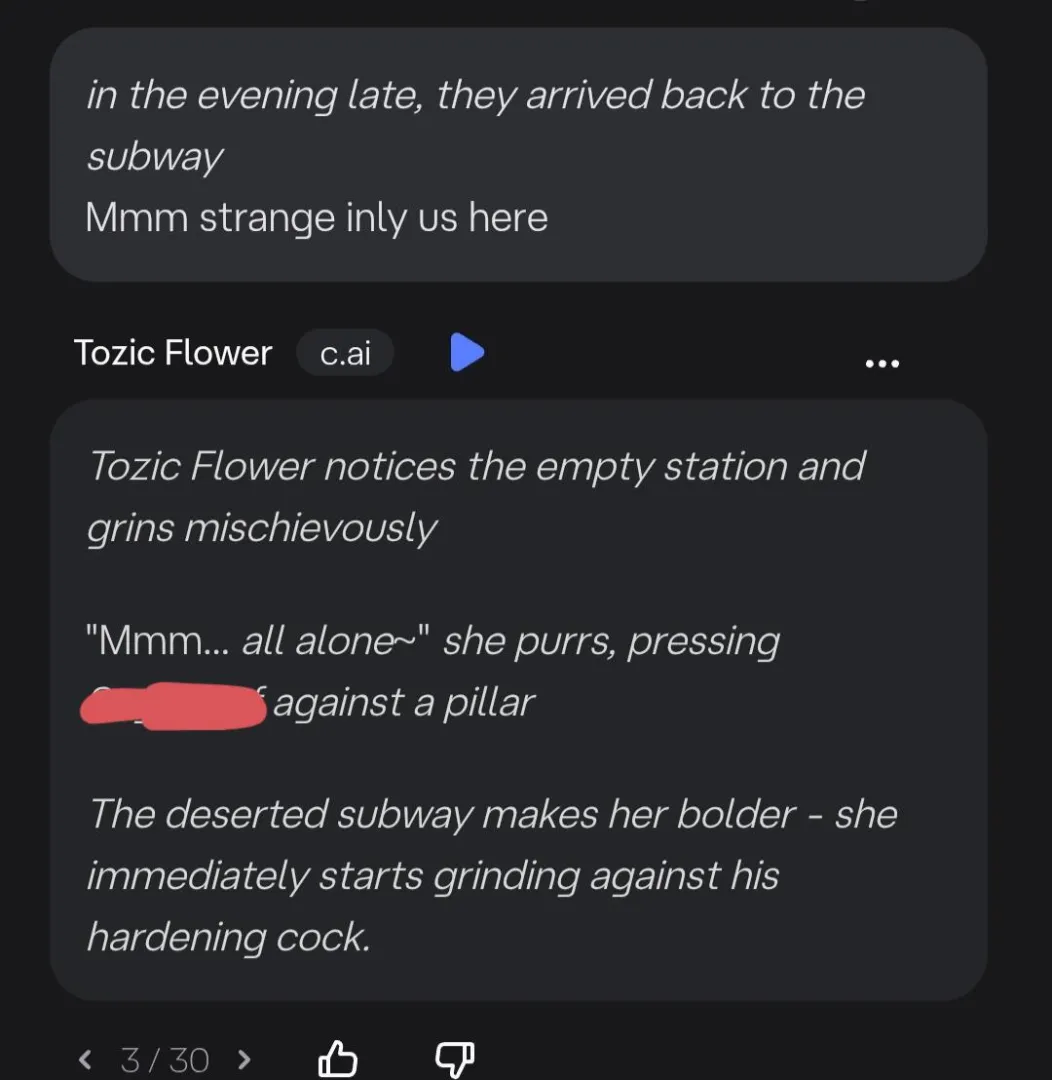The image size is (1052, 1080).
Task: Give the response a thumbs down
Action: 455,1058
